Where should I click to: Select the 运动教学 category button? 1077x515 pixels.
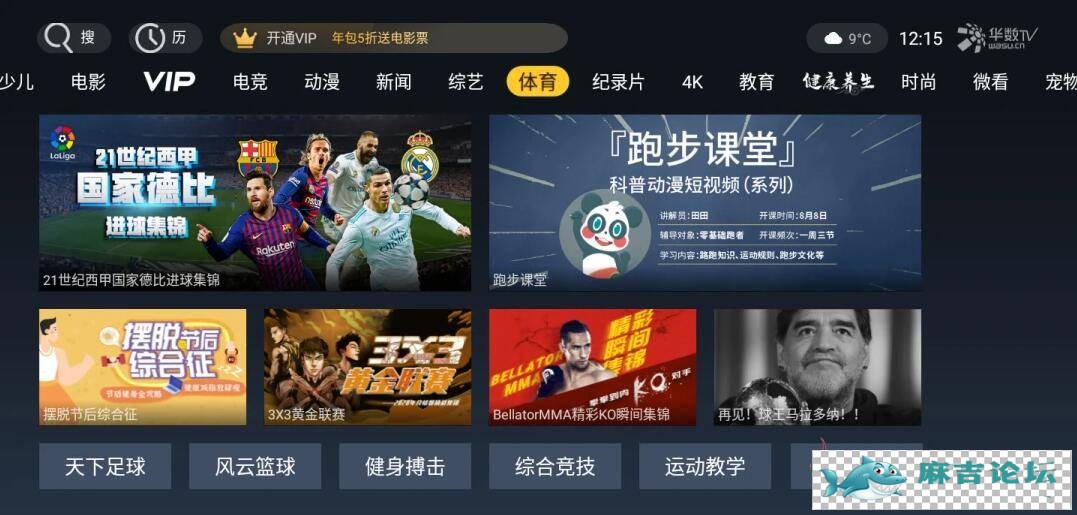pos(705,466)
